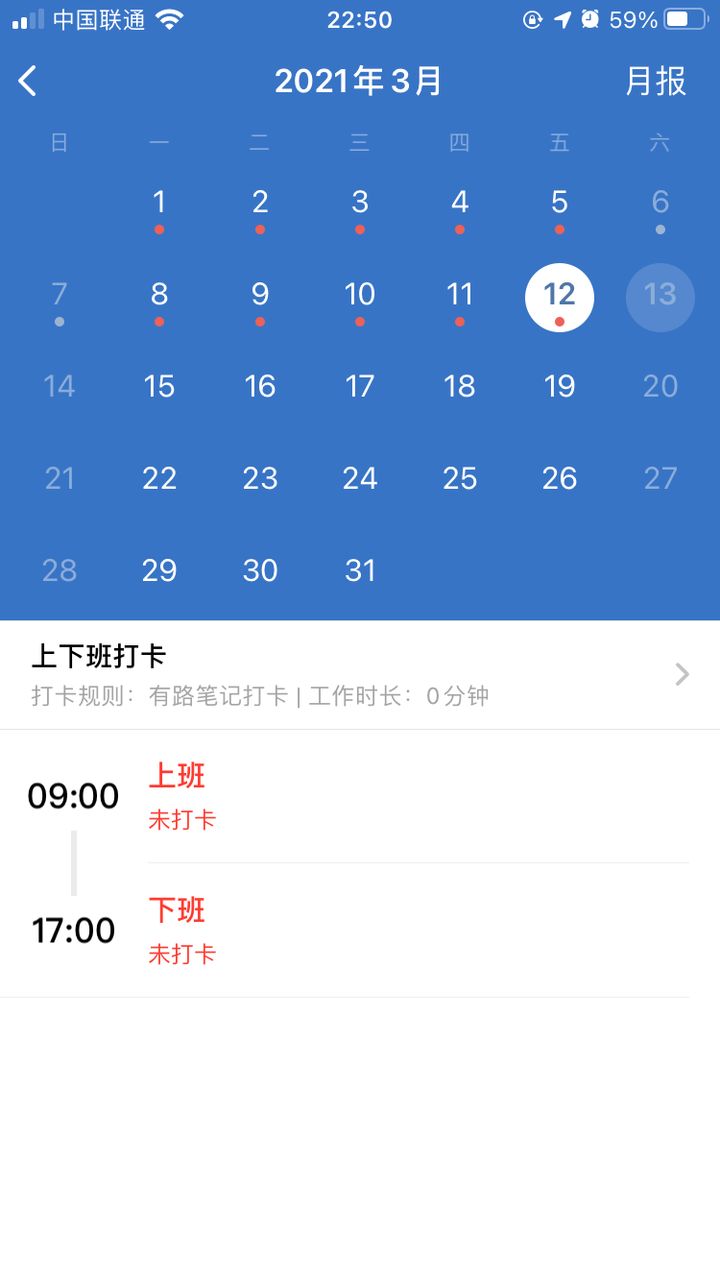Open the 月报 monthly report

pyautogui.click(x=656, y=81)
